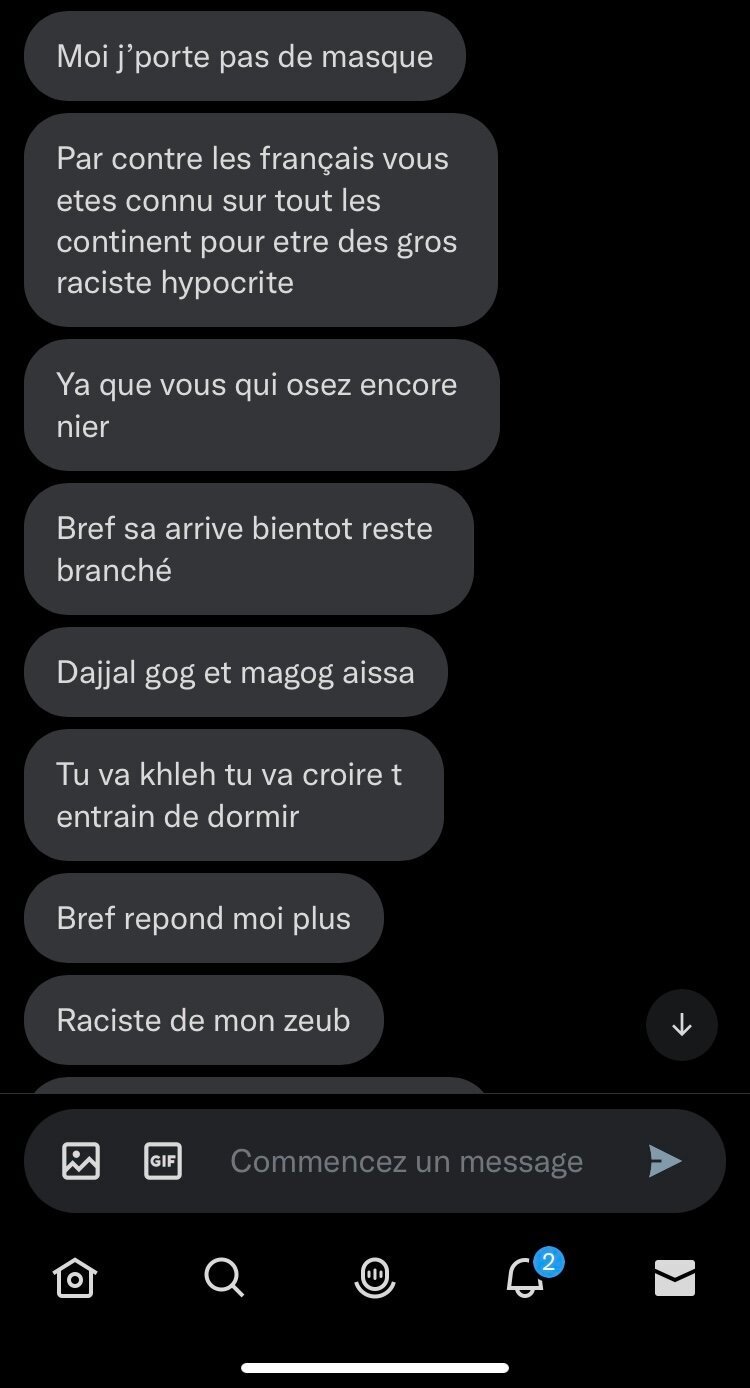Switch to the Spaces microphone tab
The height and width of the screenshot is (1388, 750).
coord(375,1277)
